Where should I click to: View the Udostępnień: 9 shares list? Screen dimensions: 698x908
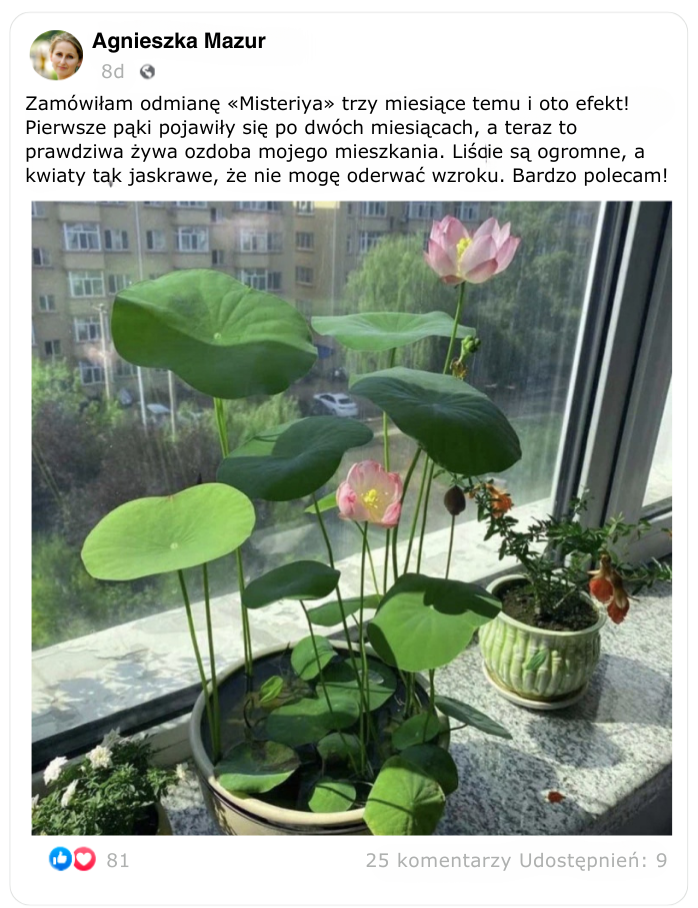(593, 860)
